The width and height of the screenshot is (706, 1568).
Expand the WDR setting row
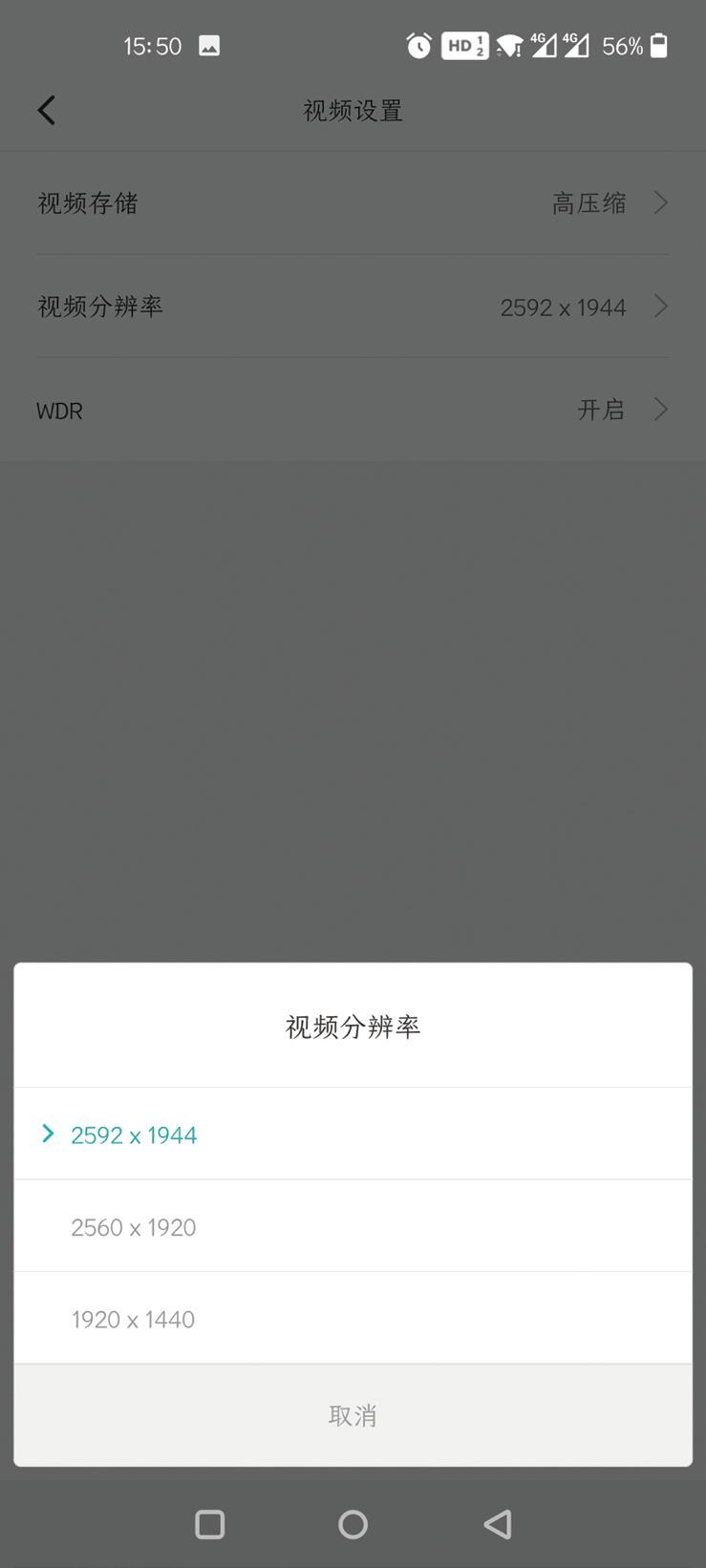(x=353, y=410)
